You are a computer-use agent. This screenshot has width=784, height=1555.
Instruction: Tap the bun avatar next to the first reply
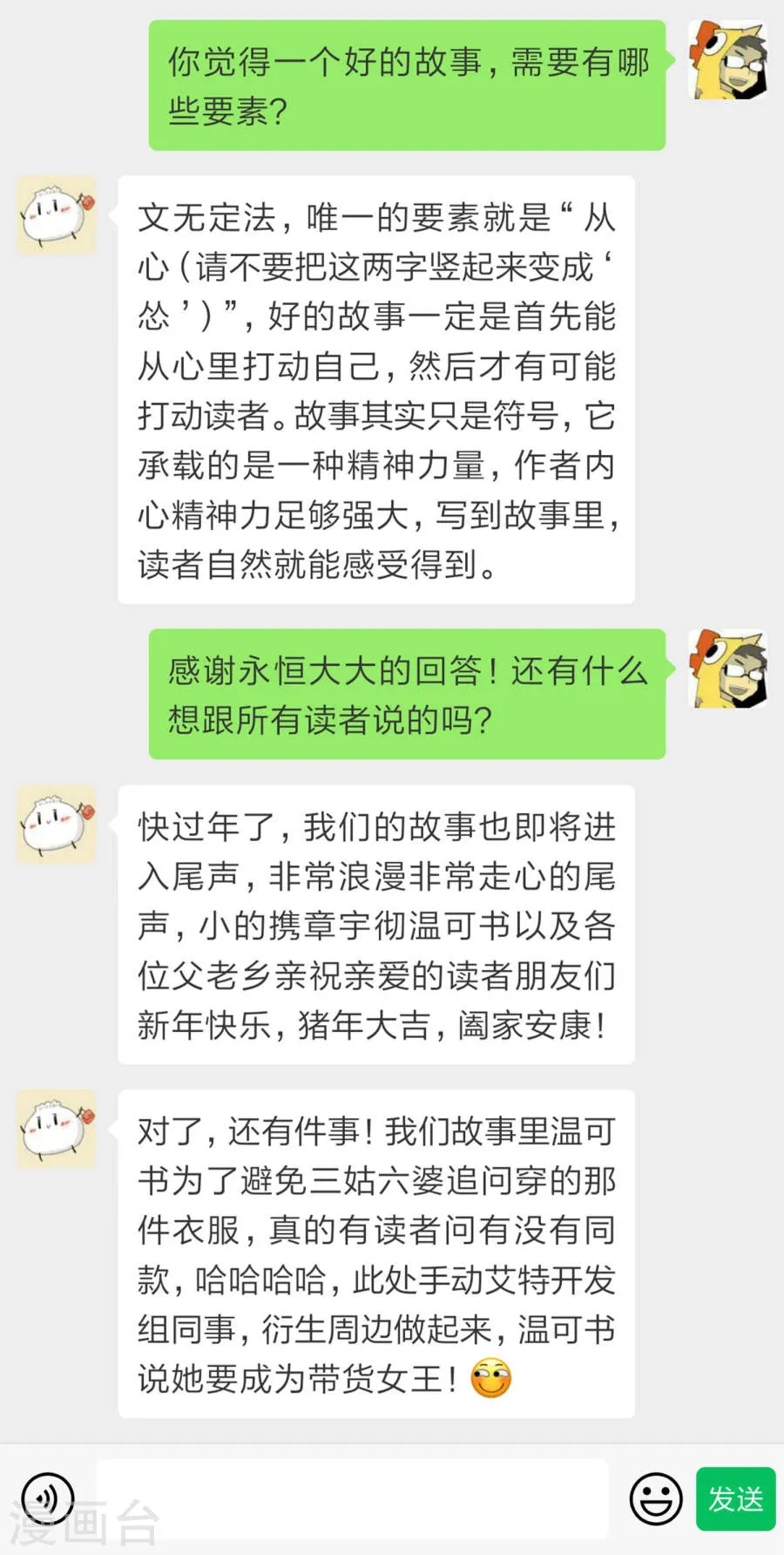56,214
